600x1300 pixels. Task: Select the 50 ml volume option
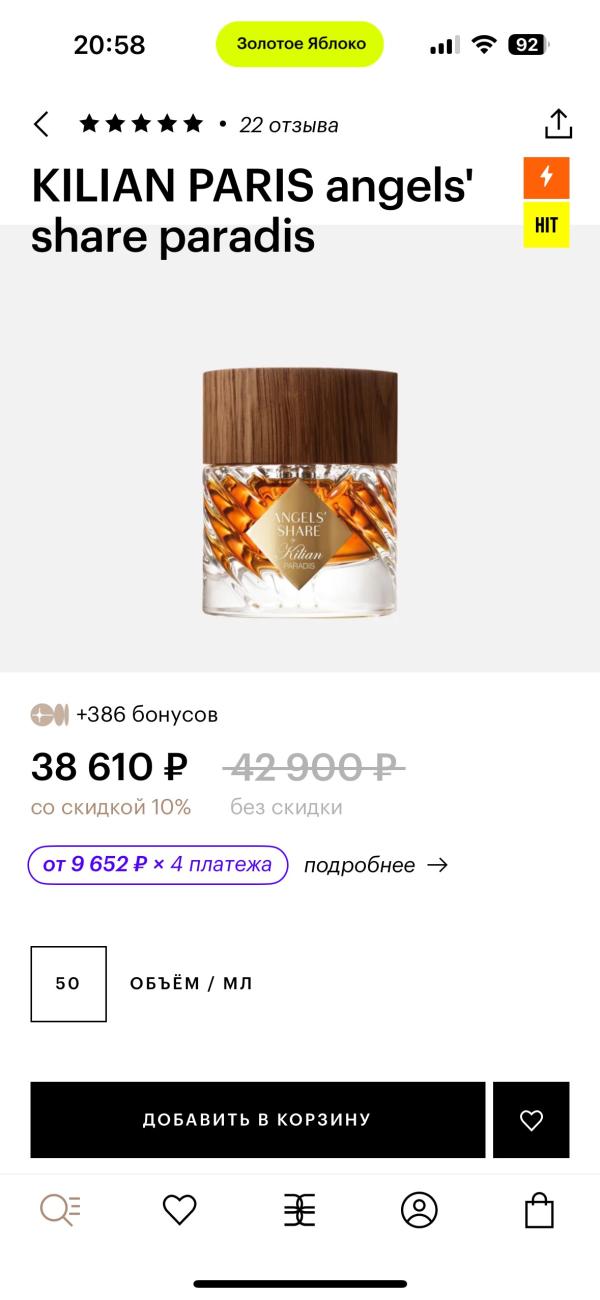pyautogui.click(x=68, y=984)
